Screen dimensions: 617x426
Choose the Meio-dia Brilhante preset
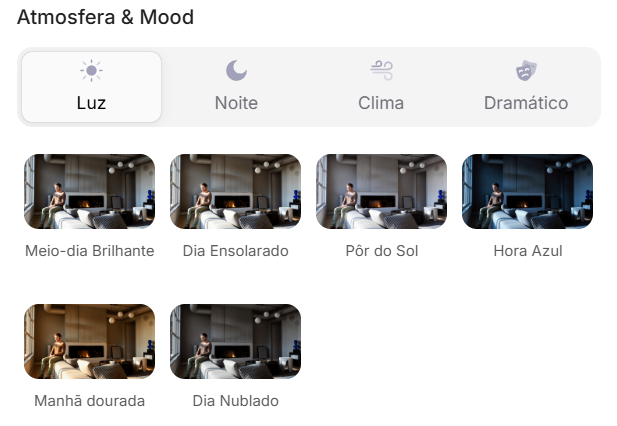tap(89, 192)
